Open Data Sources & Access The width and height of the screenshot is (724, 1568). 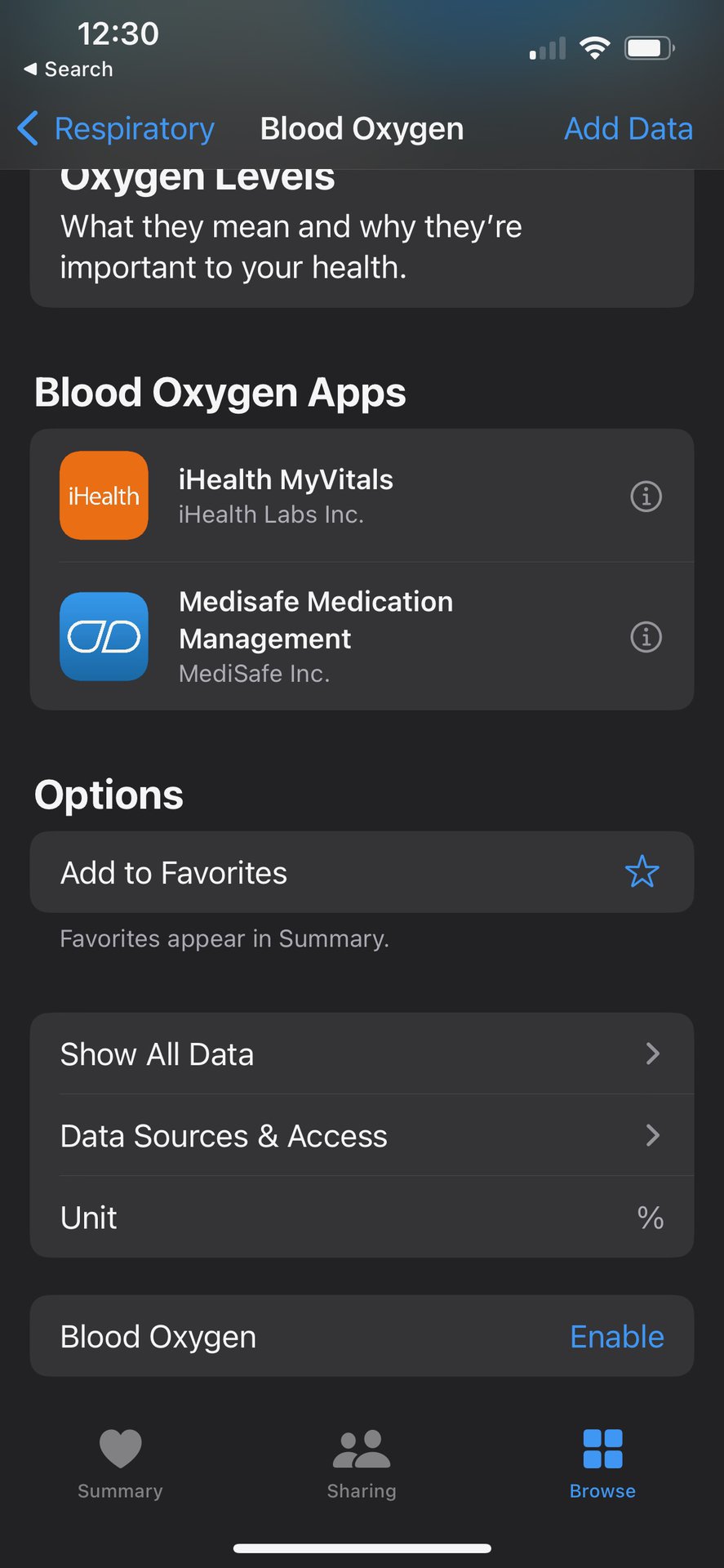click(x=362, y=1136)
